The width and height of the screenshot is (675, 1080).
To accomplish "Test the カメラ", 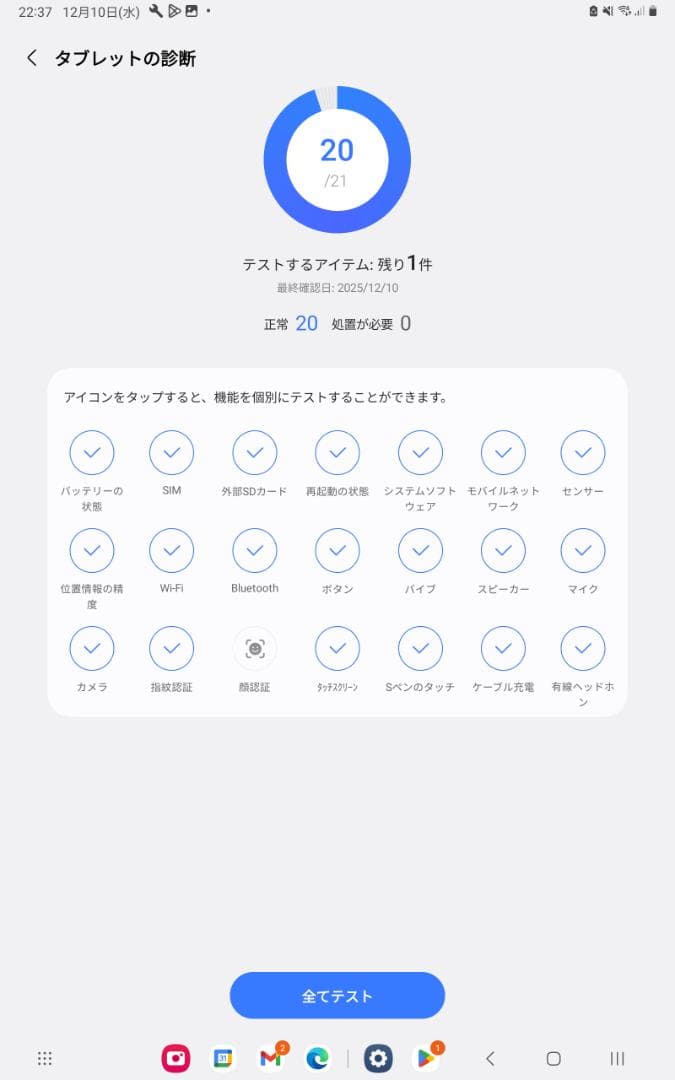I will pyautogui.click(x=92, y=649).
